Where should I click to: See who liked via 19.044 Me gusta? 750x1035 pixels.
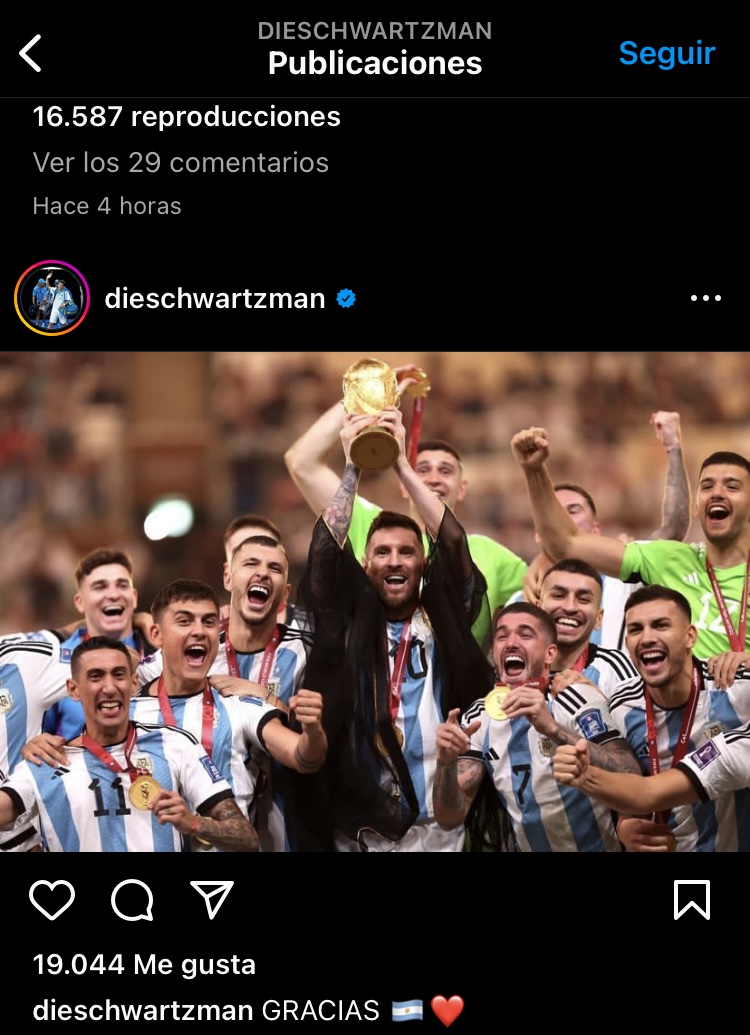coord(144,964)
